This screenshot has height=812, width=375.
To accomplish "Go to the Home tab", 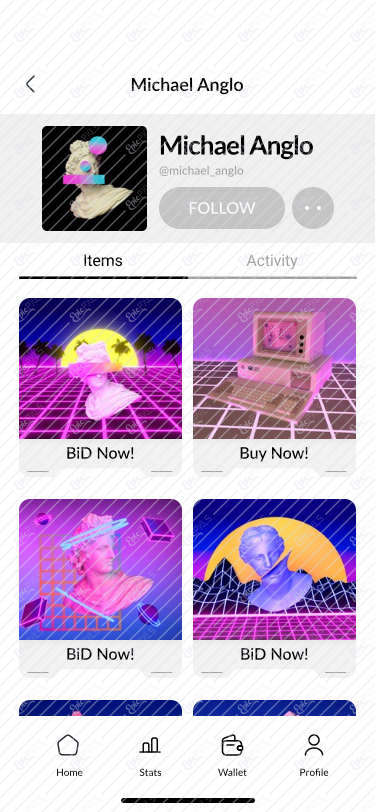I will point(69,756).
